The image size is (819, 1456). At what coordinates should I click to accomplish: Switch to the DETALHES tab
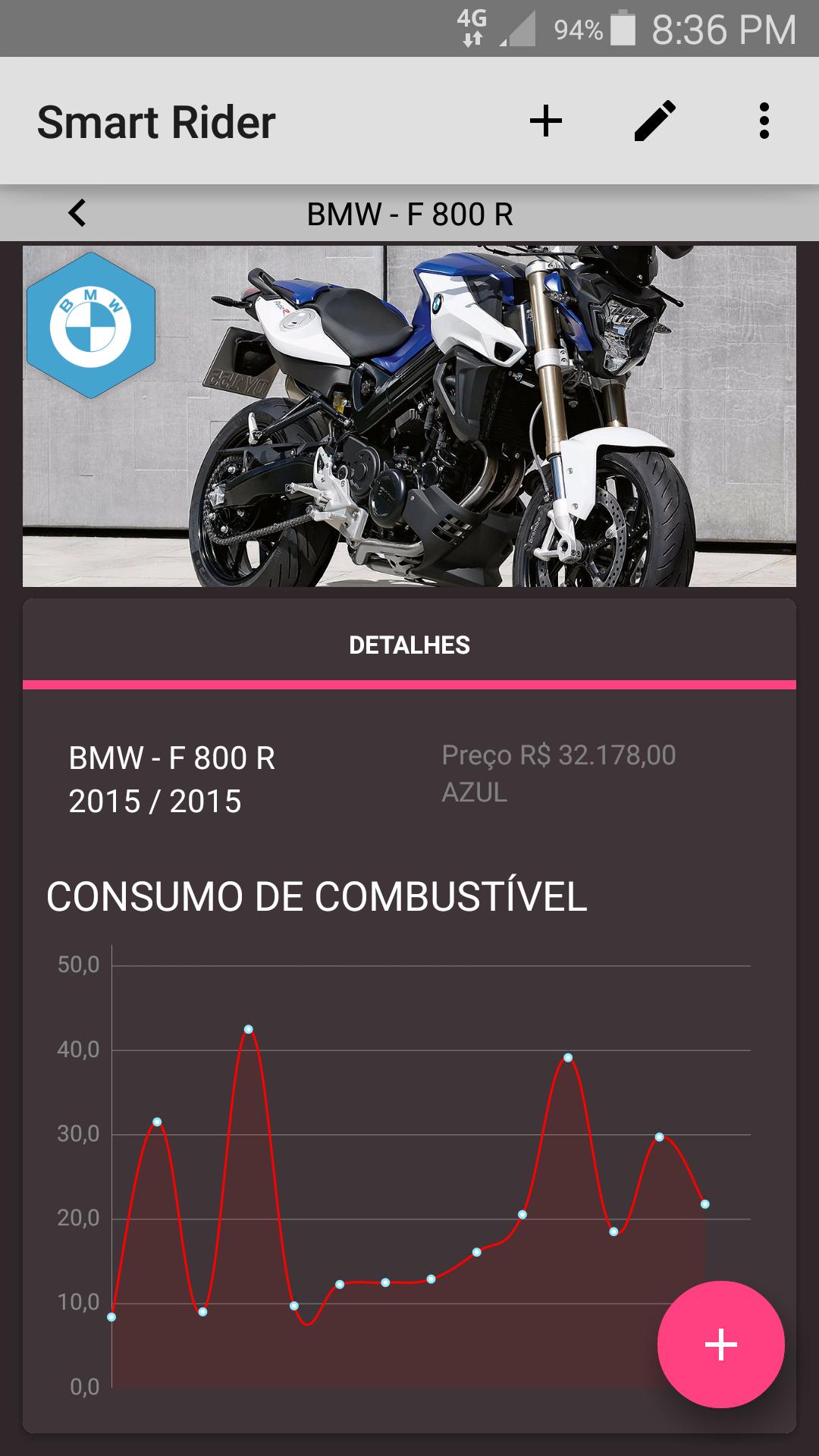pos(409,647)
